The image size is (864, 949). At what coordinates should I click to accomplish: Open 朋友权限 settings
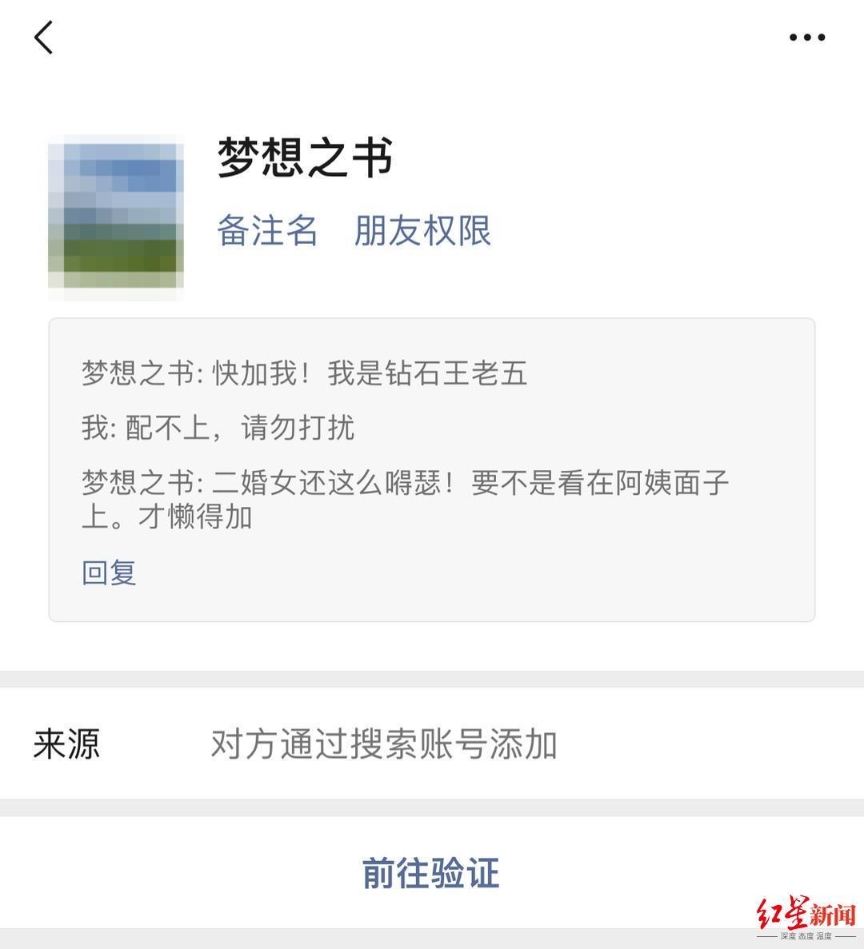422,231
